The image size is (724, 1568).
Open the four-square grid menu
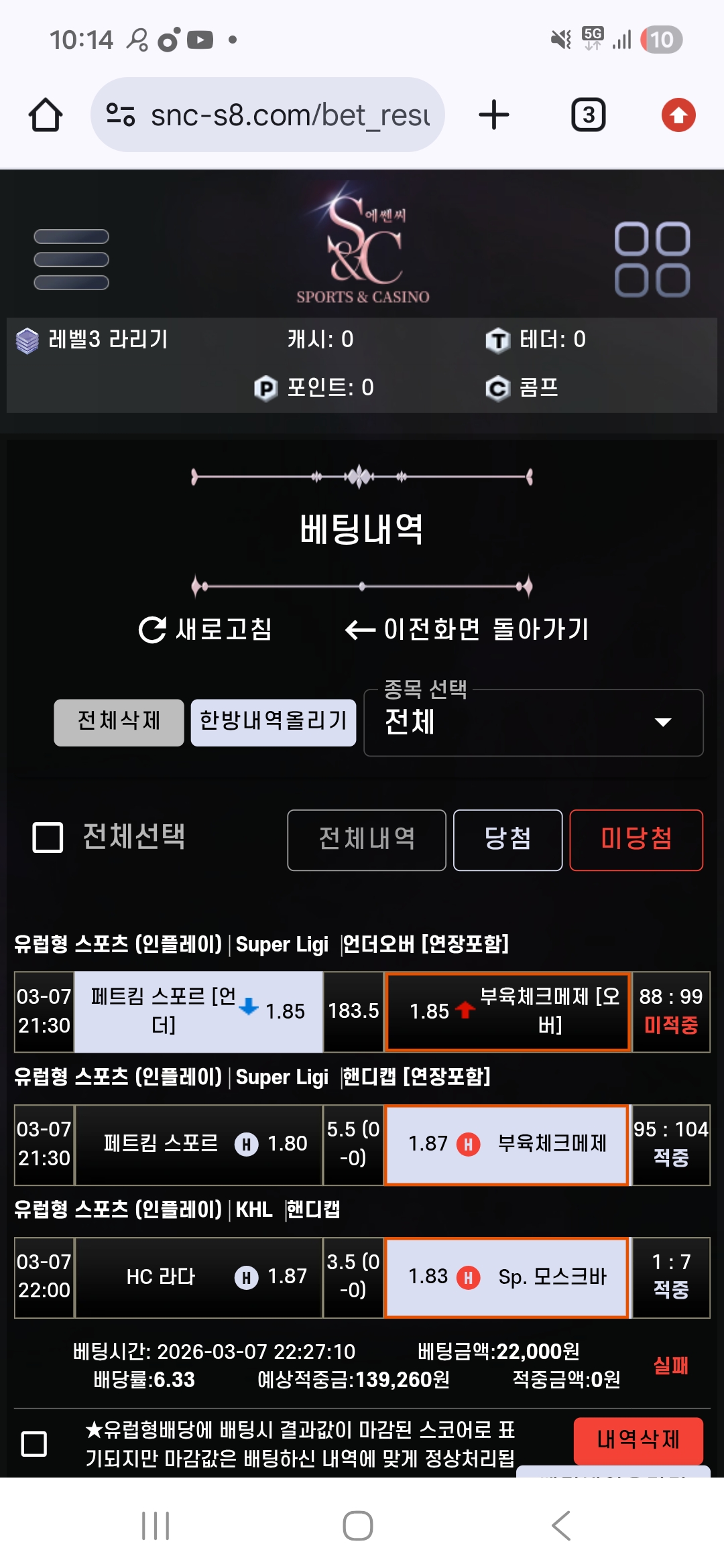652,259
